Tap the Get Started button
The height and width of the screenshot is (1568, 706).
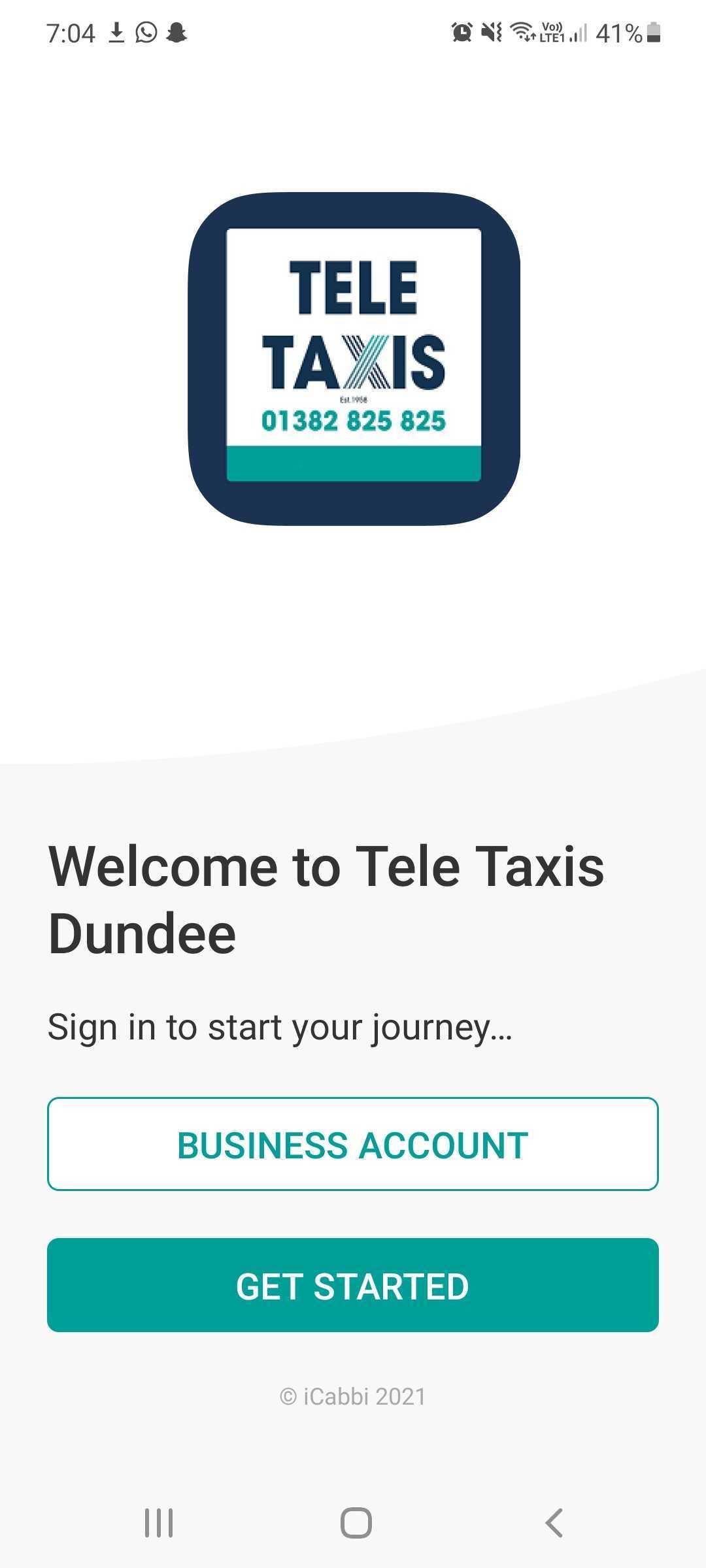tap(353, 1285)
